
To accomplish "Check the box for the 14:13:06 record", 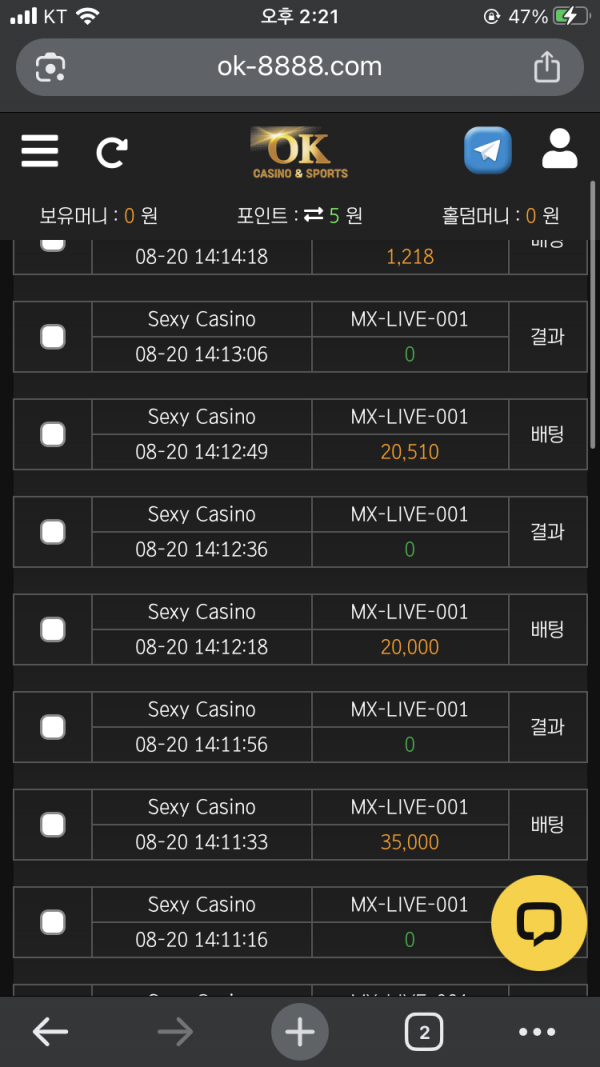I will (53, 336).
